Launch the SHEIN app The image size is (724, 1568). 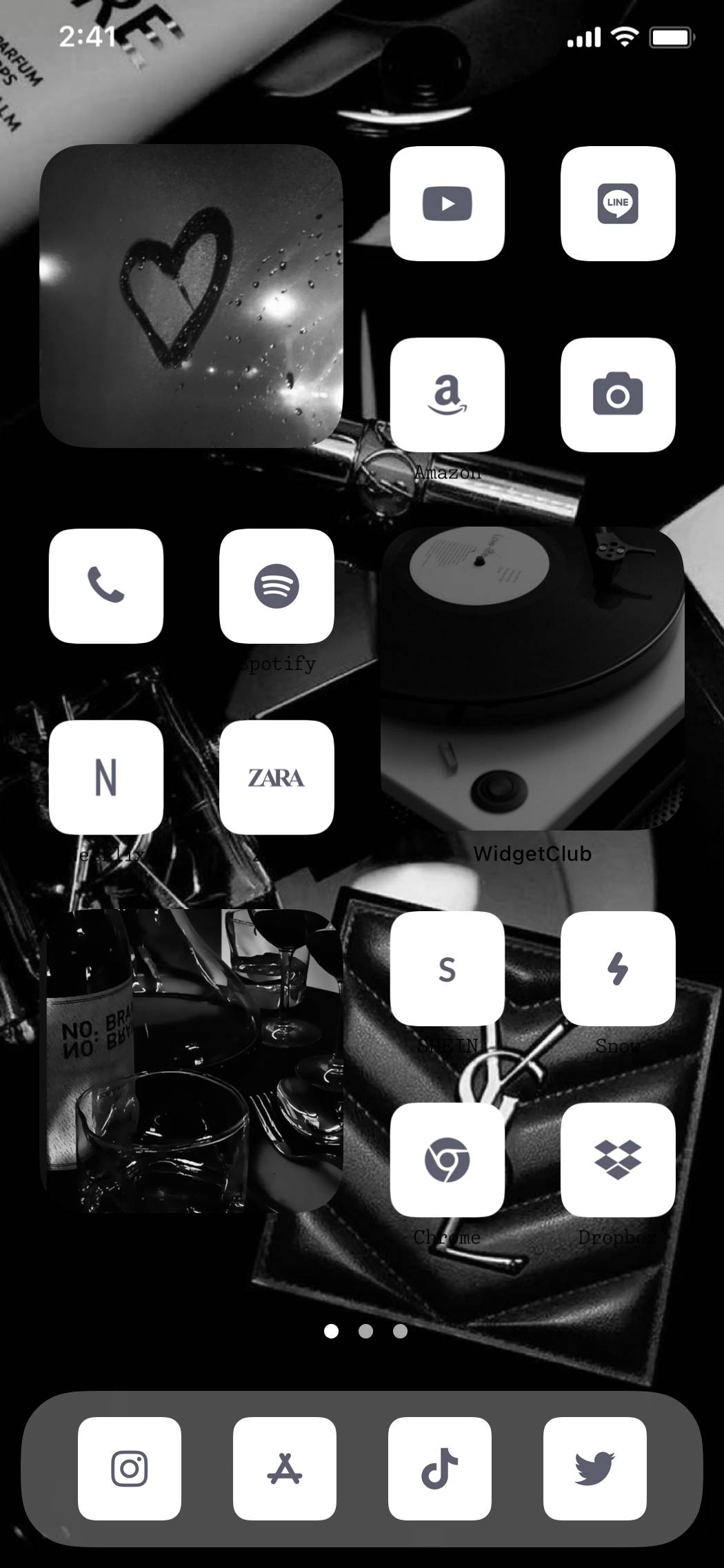pyautogui.click(x=447, y=968)
